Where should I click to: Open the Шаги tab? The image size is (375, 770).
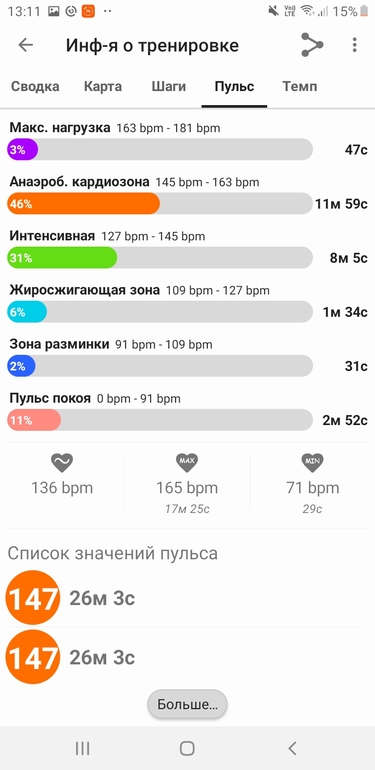pyautogui.click(x=168, y=87)
